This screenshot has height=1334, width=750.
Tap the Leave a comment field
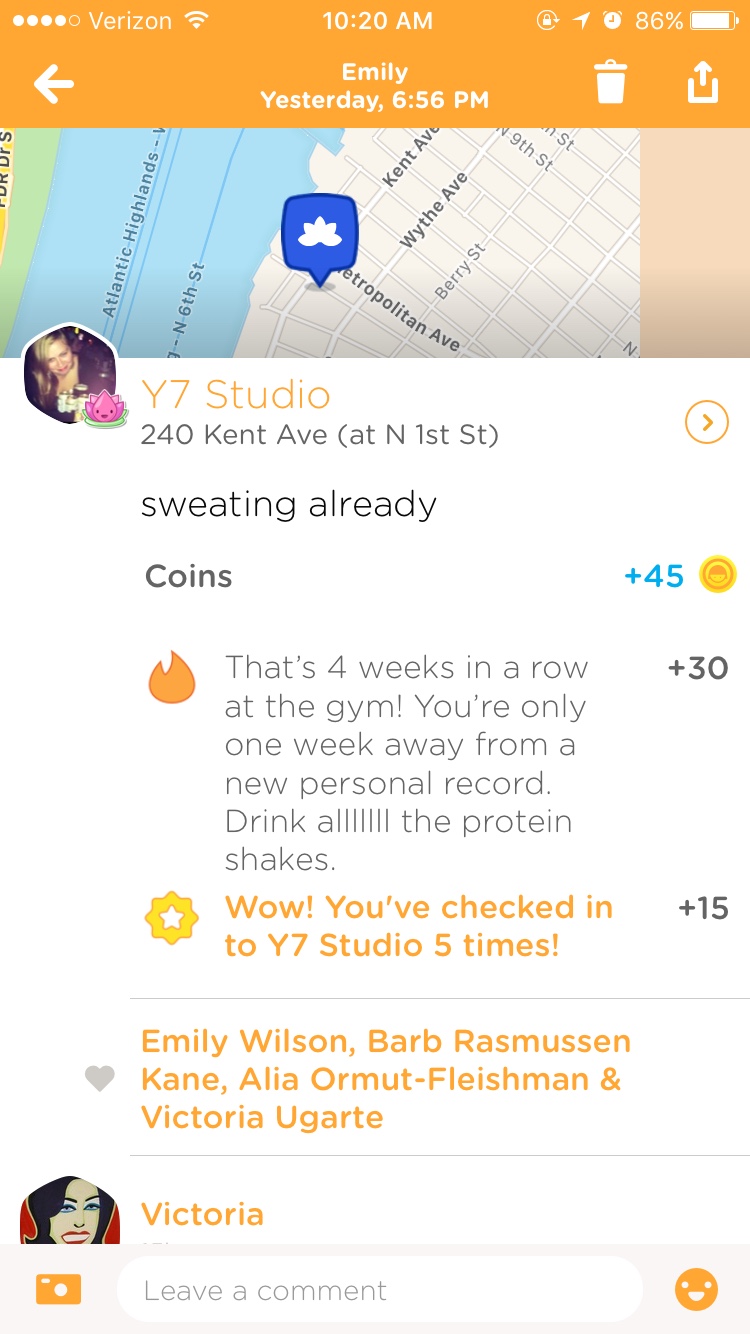[x=380, y=1290]
